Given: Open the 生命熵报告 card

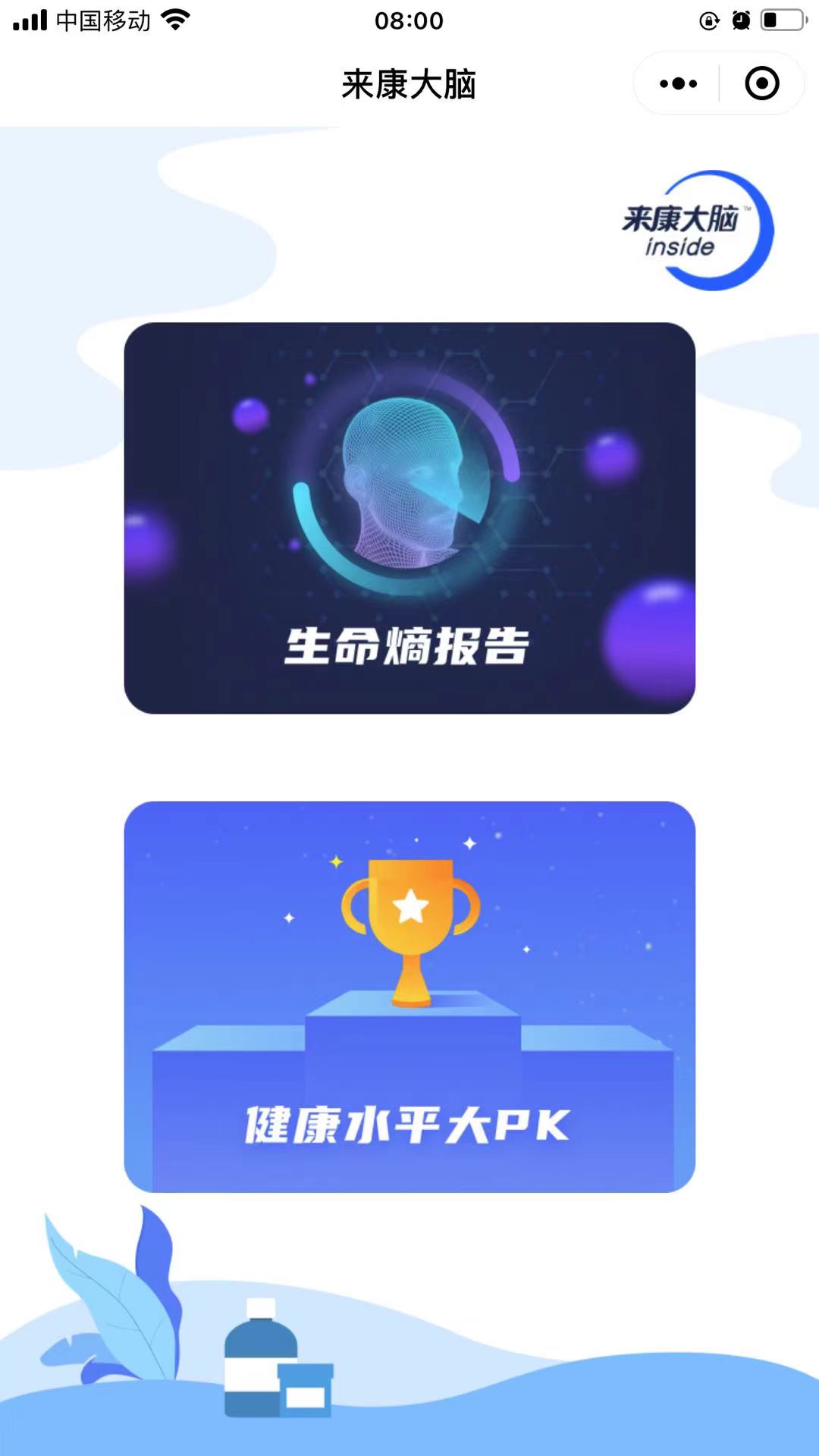Looking at the screenshot, I should tap(409, 518).
